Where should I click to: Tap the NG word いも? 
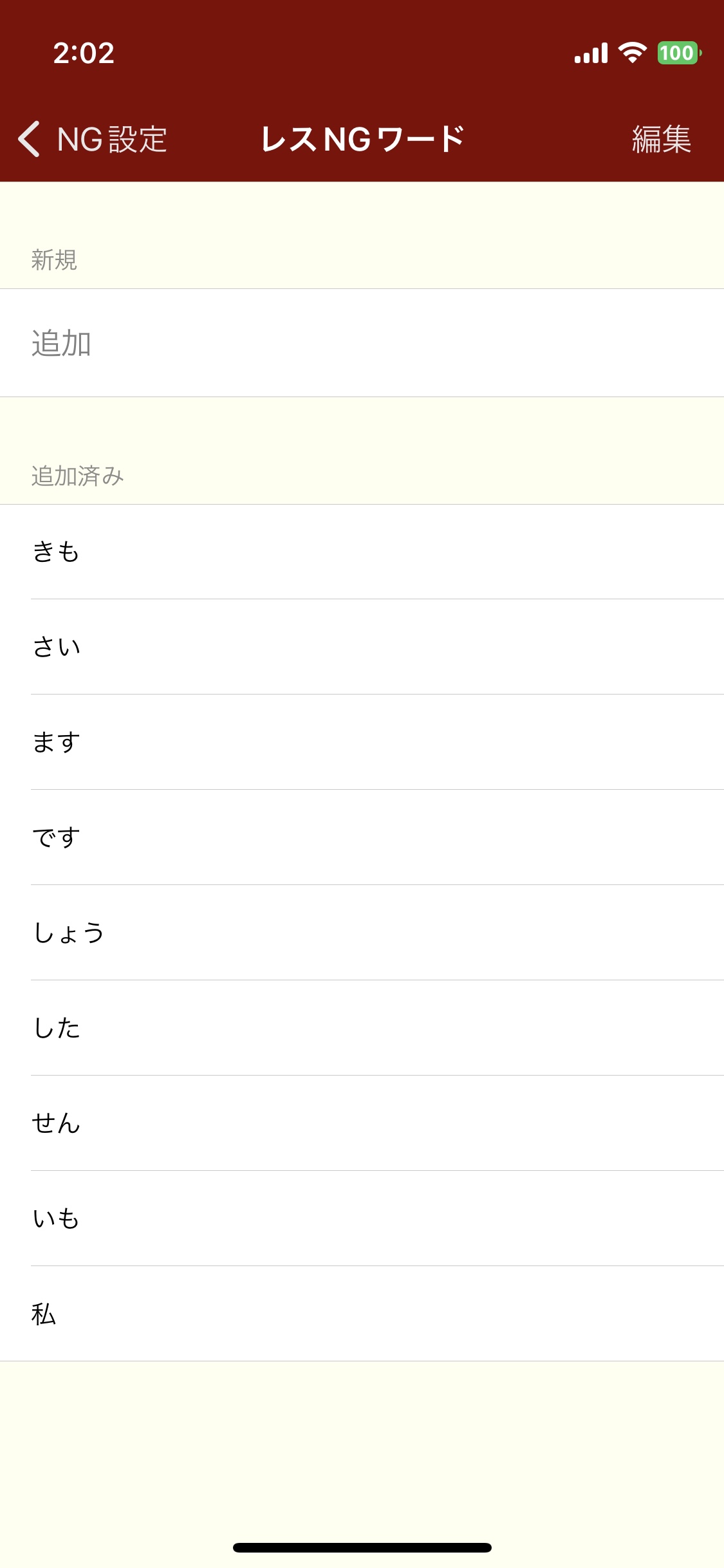tap(362, 1218)
